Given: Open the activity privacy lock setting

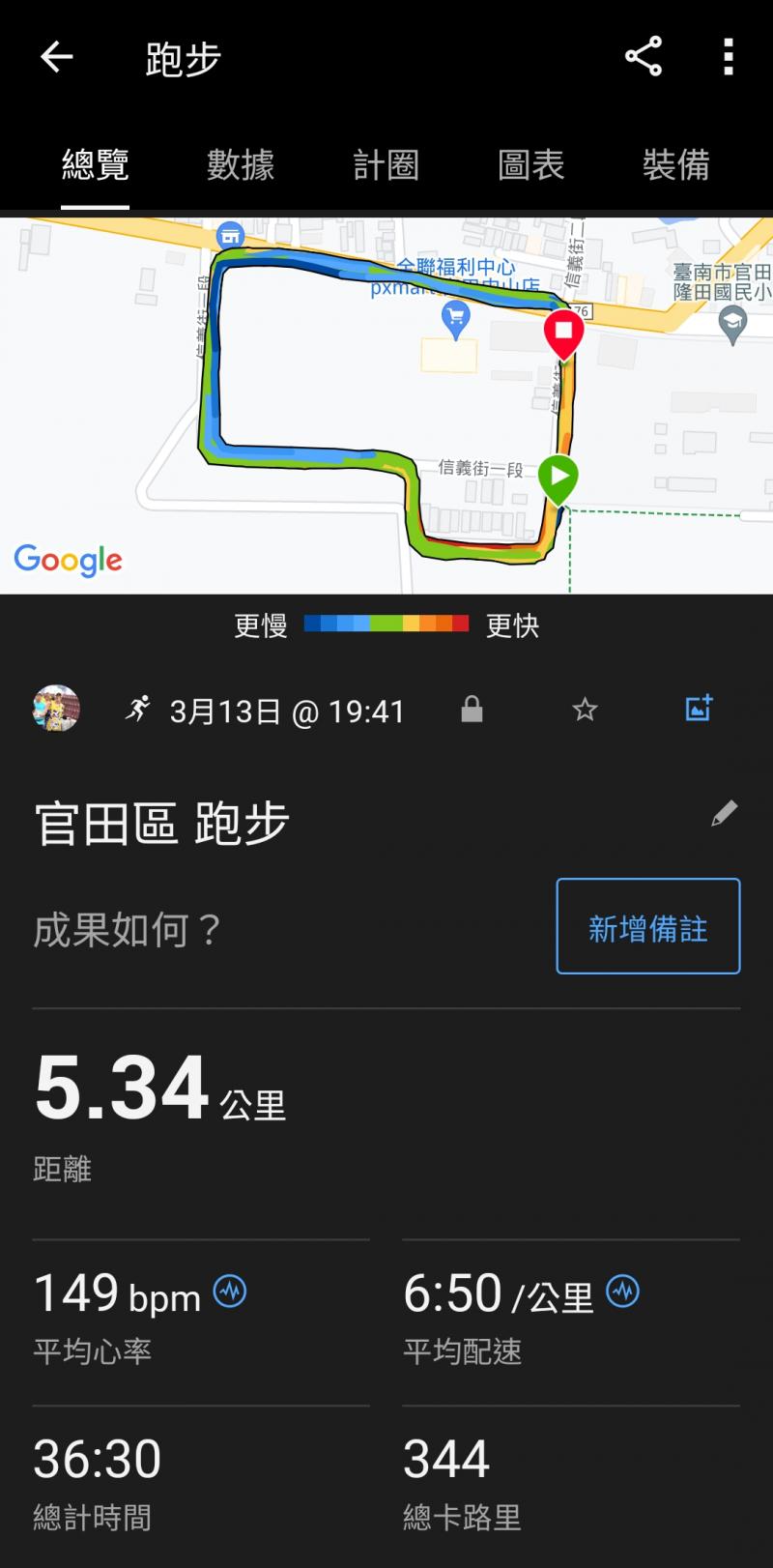Looking at the screenshot, I should click(x=472, y=711).
